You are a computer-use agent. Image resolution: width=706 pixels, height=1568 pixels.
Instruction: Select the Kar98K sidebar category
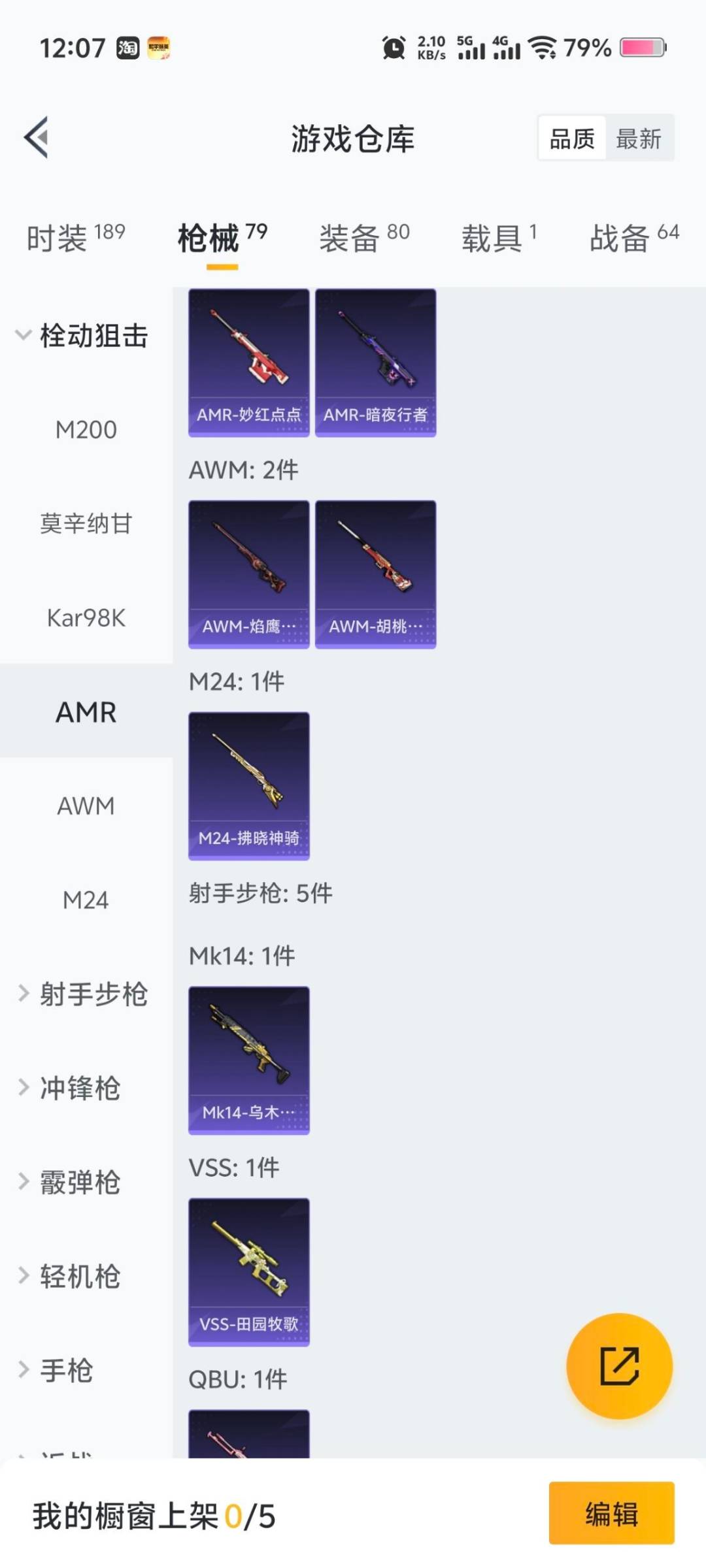pos(85,619)
